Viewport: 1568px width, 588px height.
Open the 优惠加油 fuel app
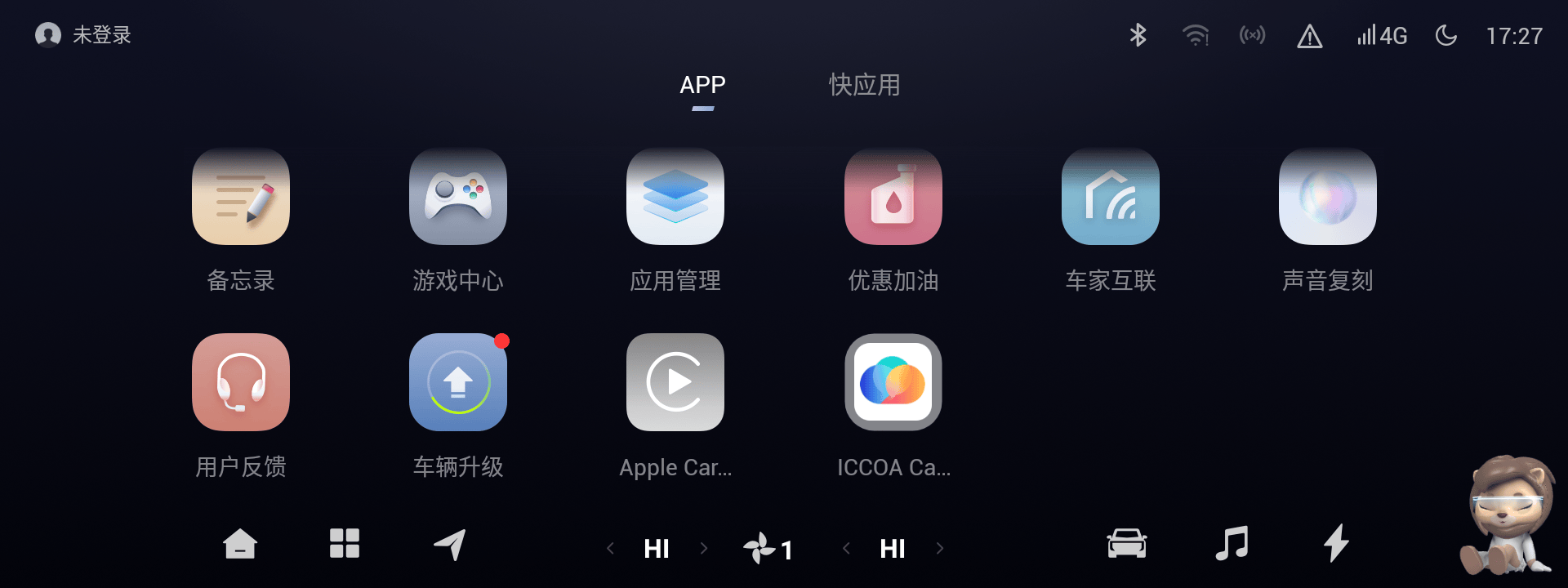893,197
